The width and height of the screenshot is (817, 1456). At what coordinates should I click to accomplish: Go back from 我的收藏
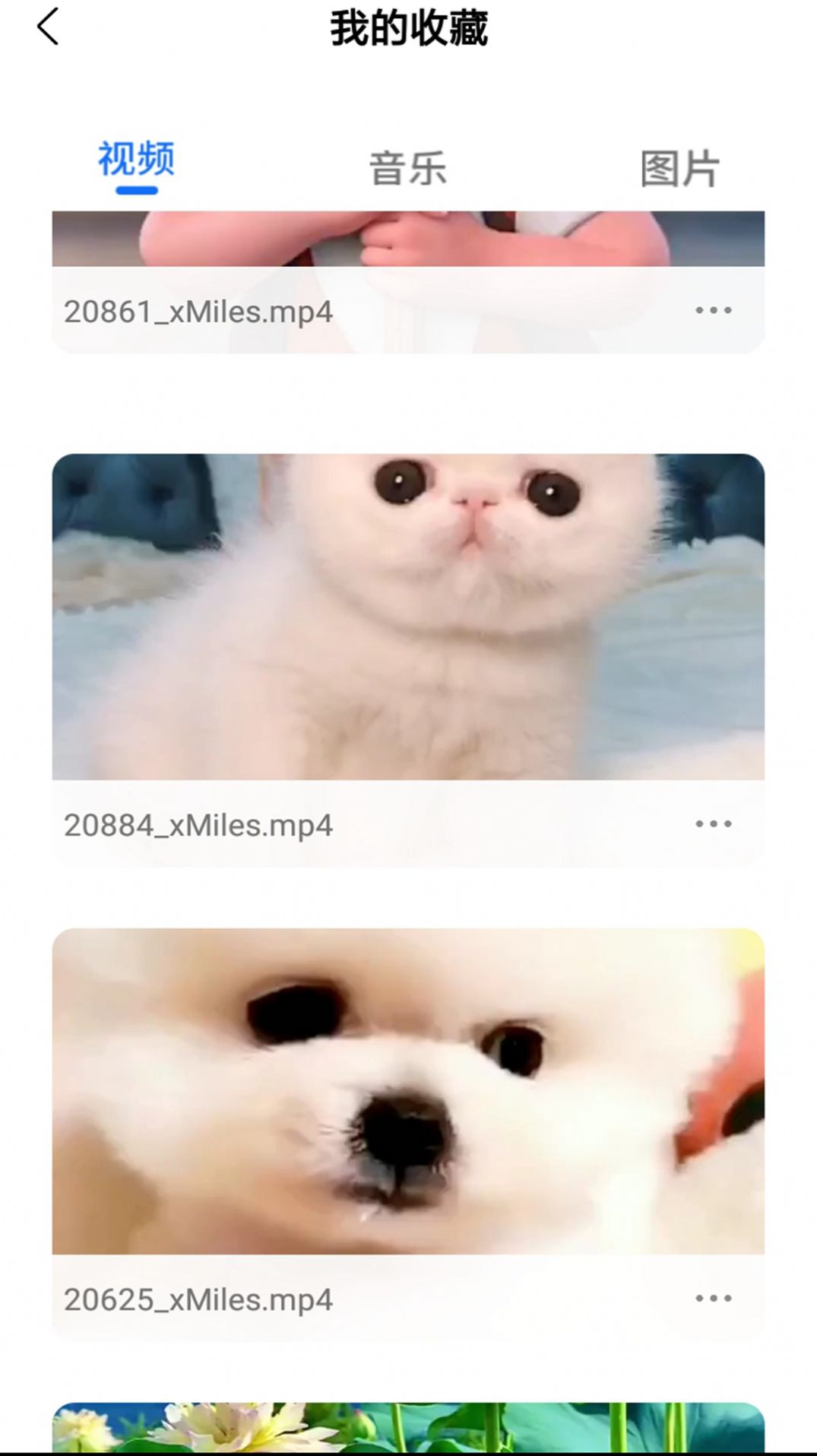48,27
